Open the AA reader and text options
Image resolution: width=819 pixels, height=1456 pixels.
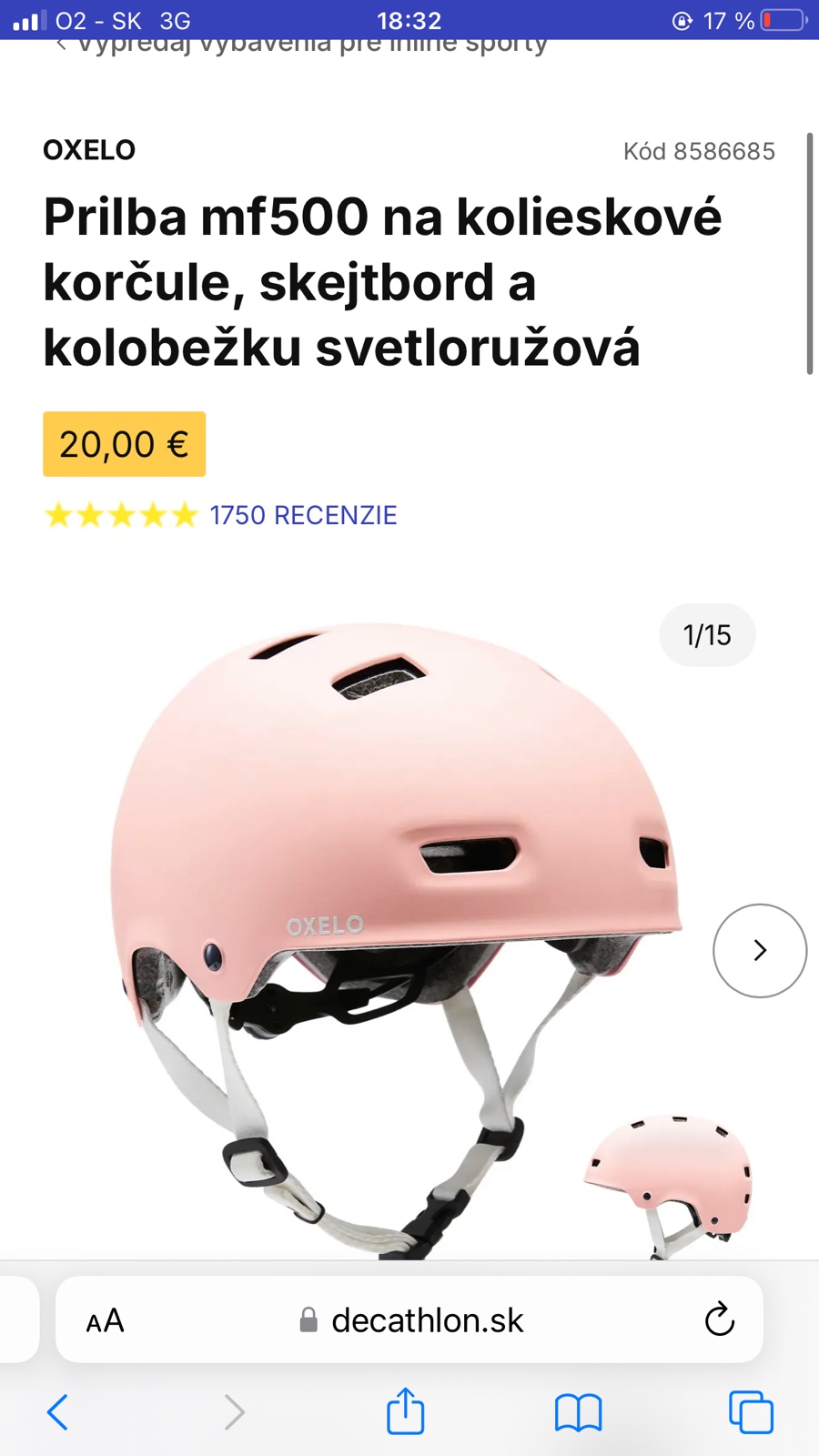pos(105,1320)
